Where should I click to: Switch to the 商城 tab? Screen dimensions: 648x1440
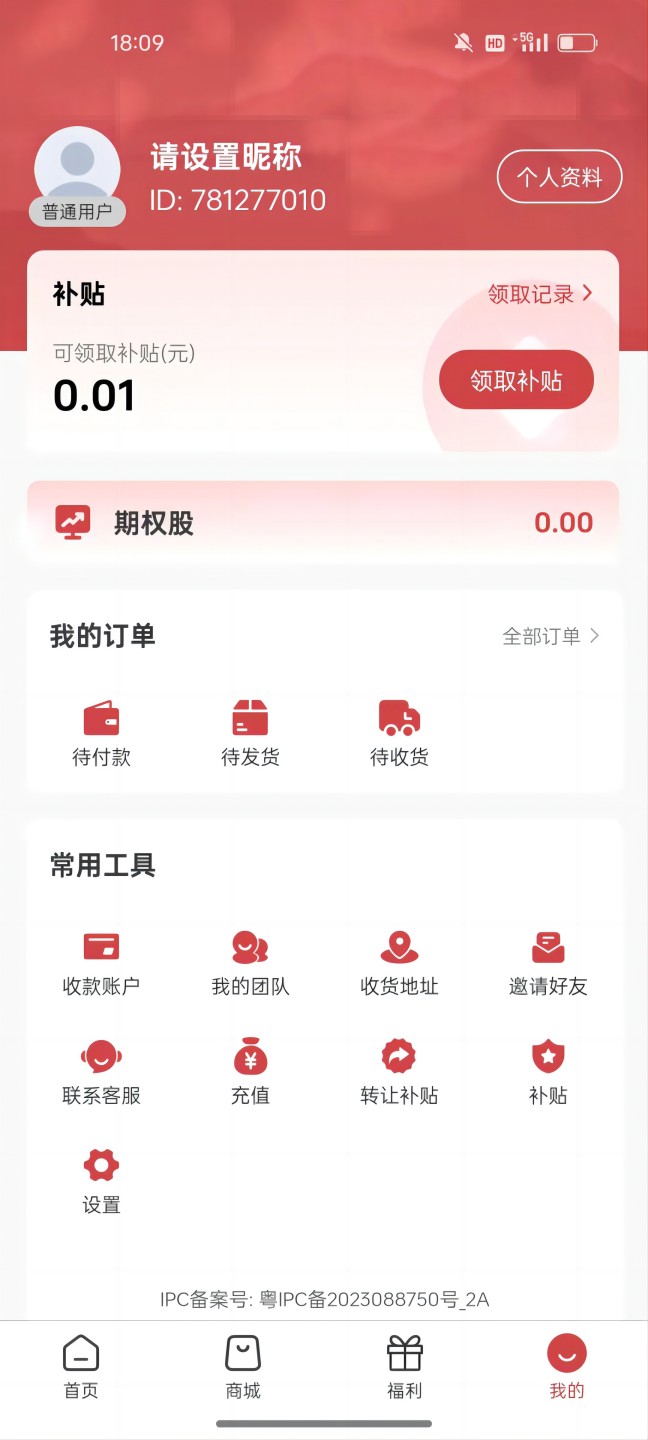coord(243,1366)
